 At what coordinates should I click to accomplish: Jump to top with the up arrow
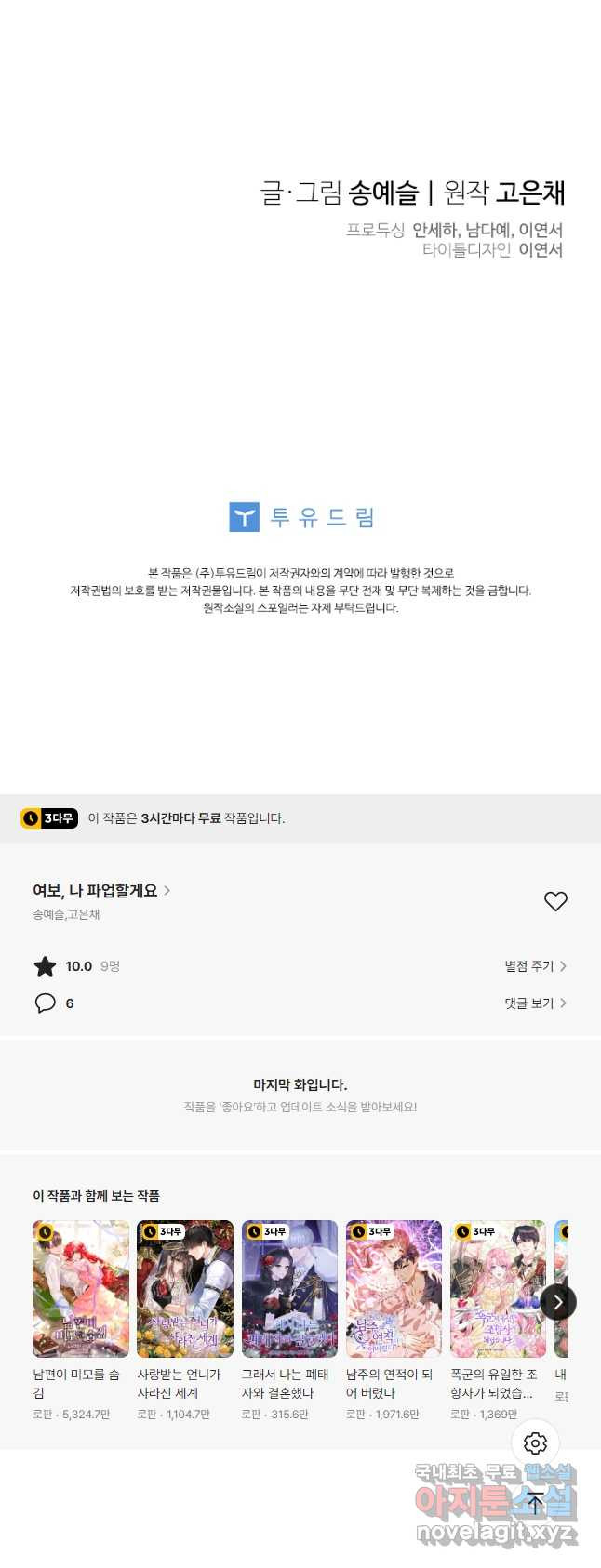tap(535, 1502)
